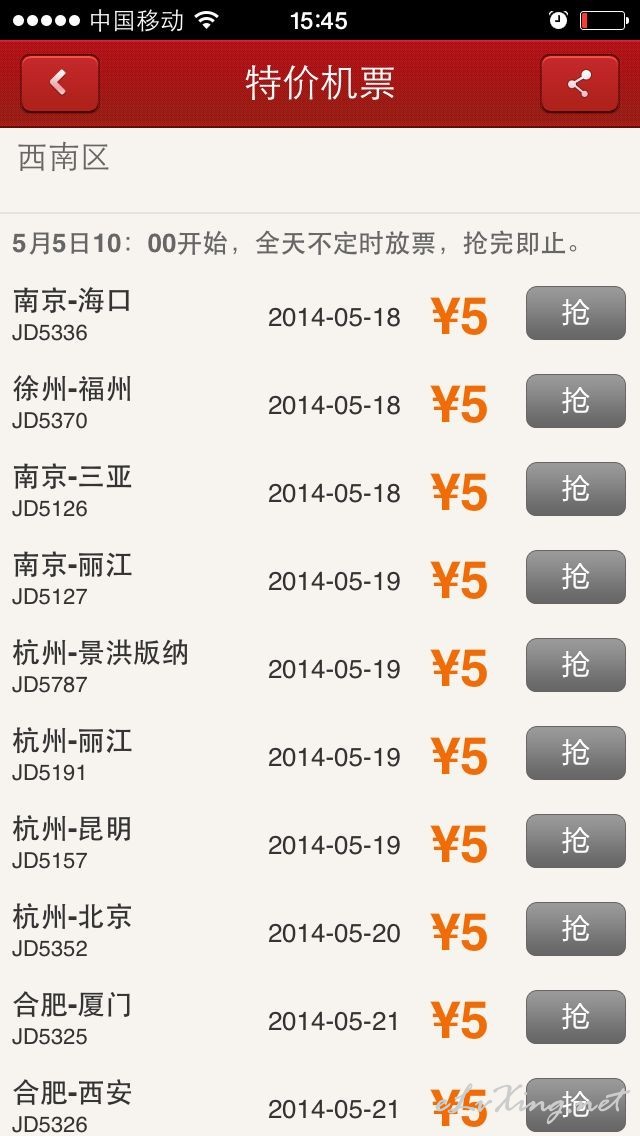This screenshot has width=640, height=1136.
Task: Grab the 杭州-丽江 JD5191 deal
Action: tap(575, 753)
